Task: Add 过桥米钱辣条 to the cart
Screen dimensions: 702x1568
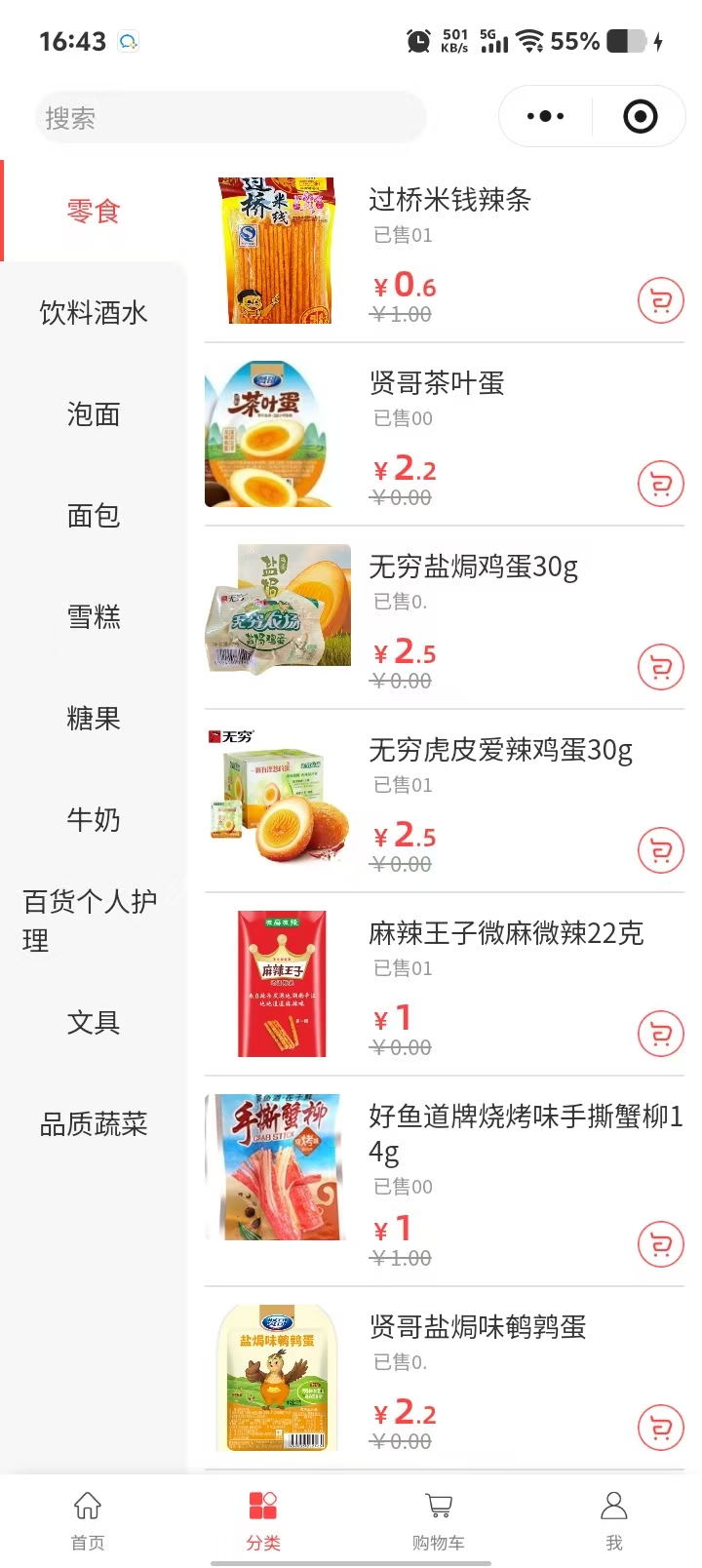Action: [660, 301]
